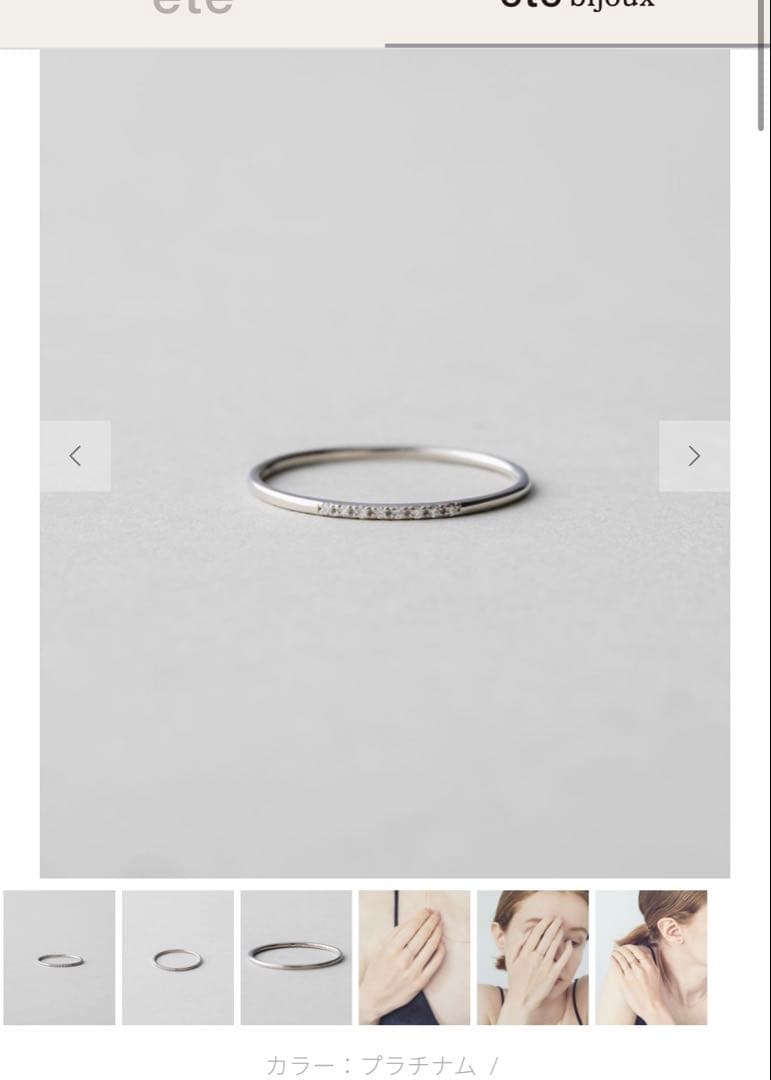Show the next product image
Screen dimensions: 771x1080
click(x=694, y=456)
